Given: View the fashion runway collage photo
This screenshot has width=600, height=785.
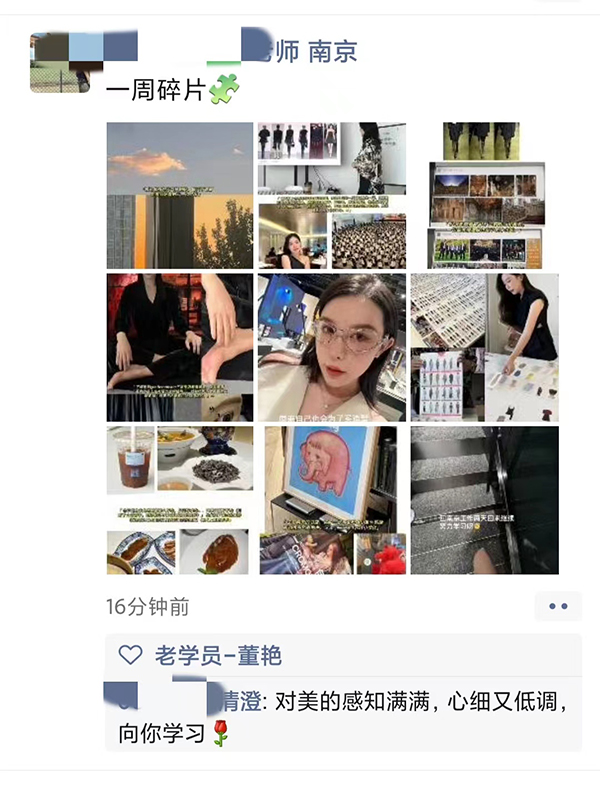Looking at the screenshot, I should point(332,195).
